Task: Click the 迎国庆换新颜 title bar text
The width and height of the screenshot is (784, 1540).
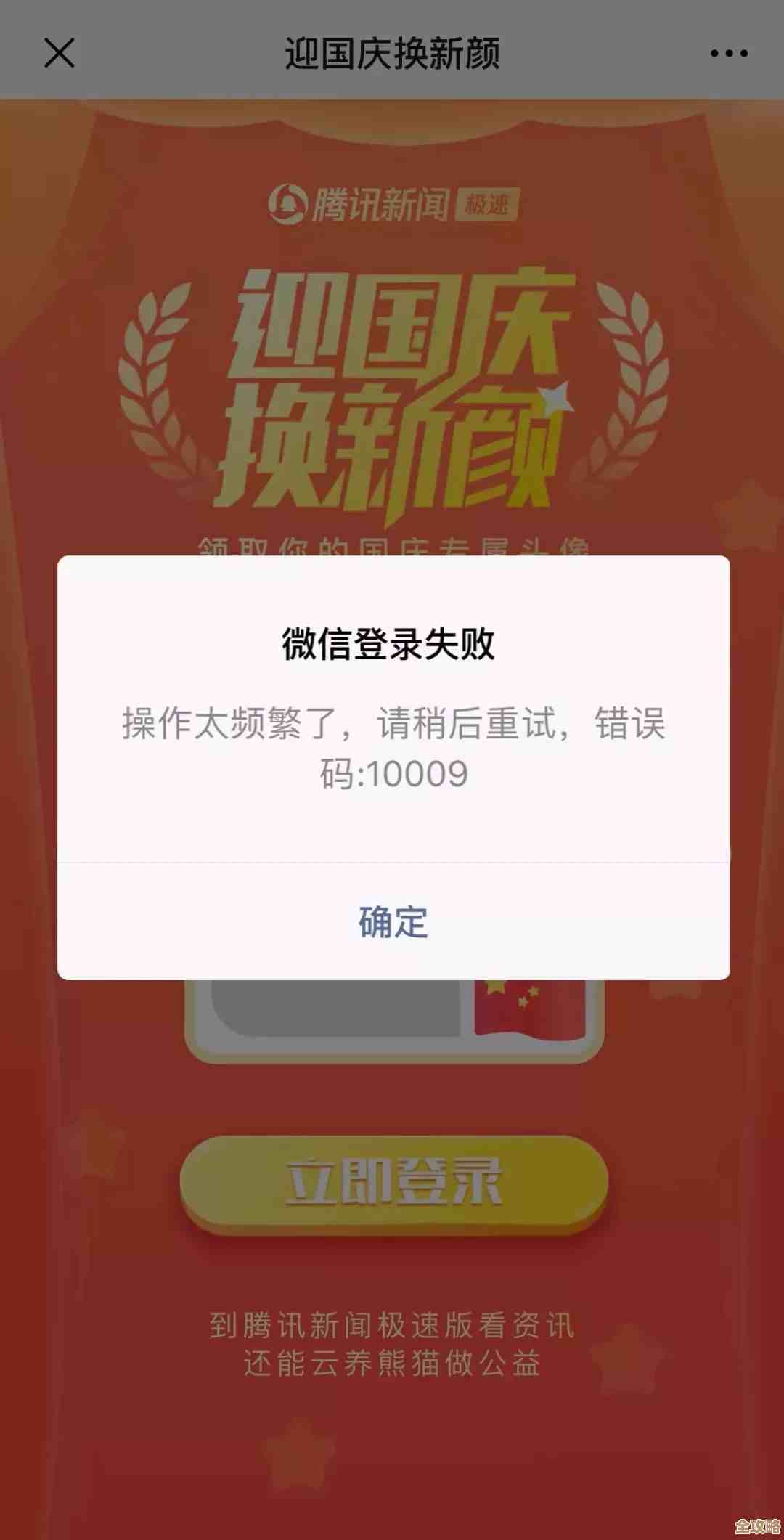Action: (392, 52)
